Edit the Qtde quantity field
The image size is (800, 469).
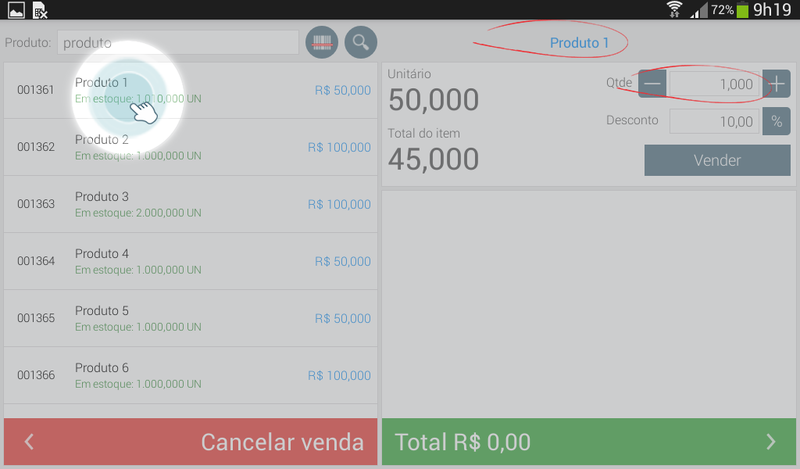tap(714, 84)
